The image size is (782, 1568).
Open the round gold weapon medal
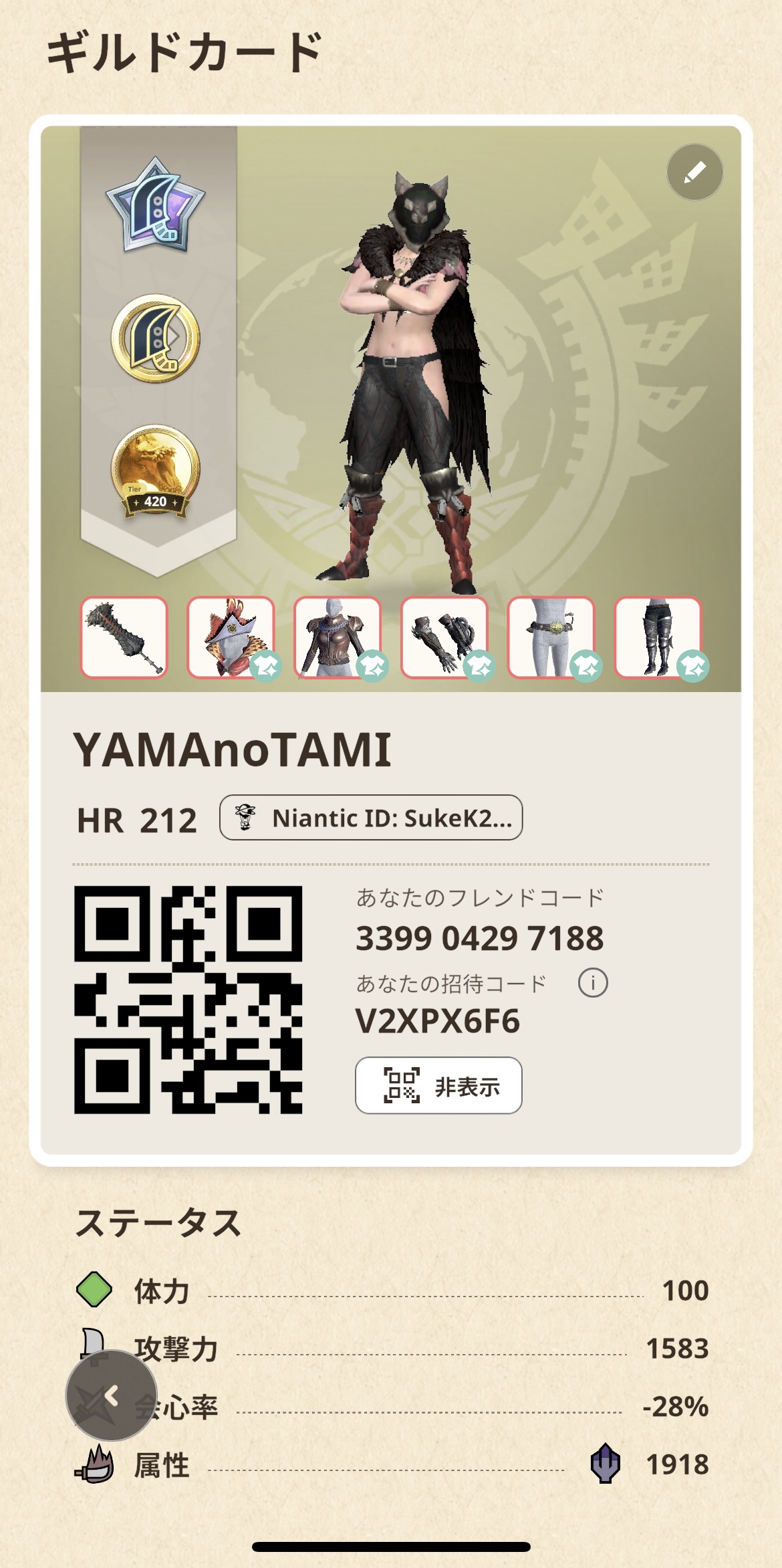[156, 338]
